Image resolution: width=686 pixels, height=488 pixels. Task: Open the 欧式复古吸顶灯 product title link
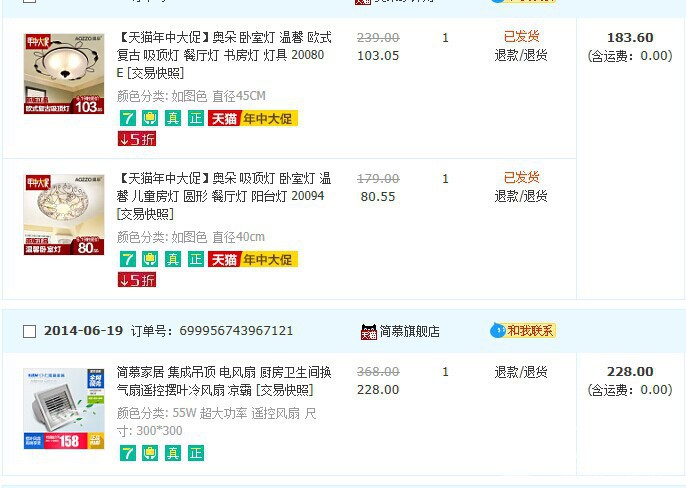coord(224,55)
